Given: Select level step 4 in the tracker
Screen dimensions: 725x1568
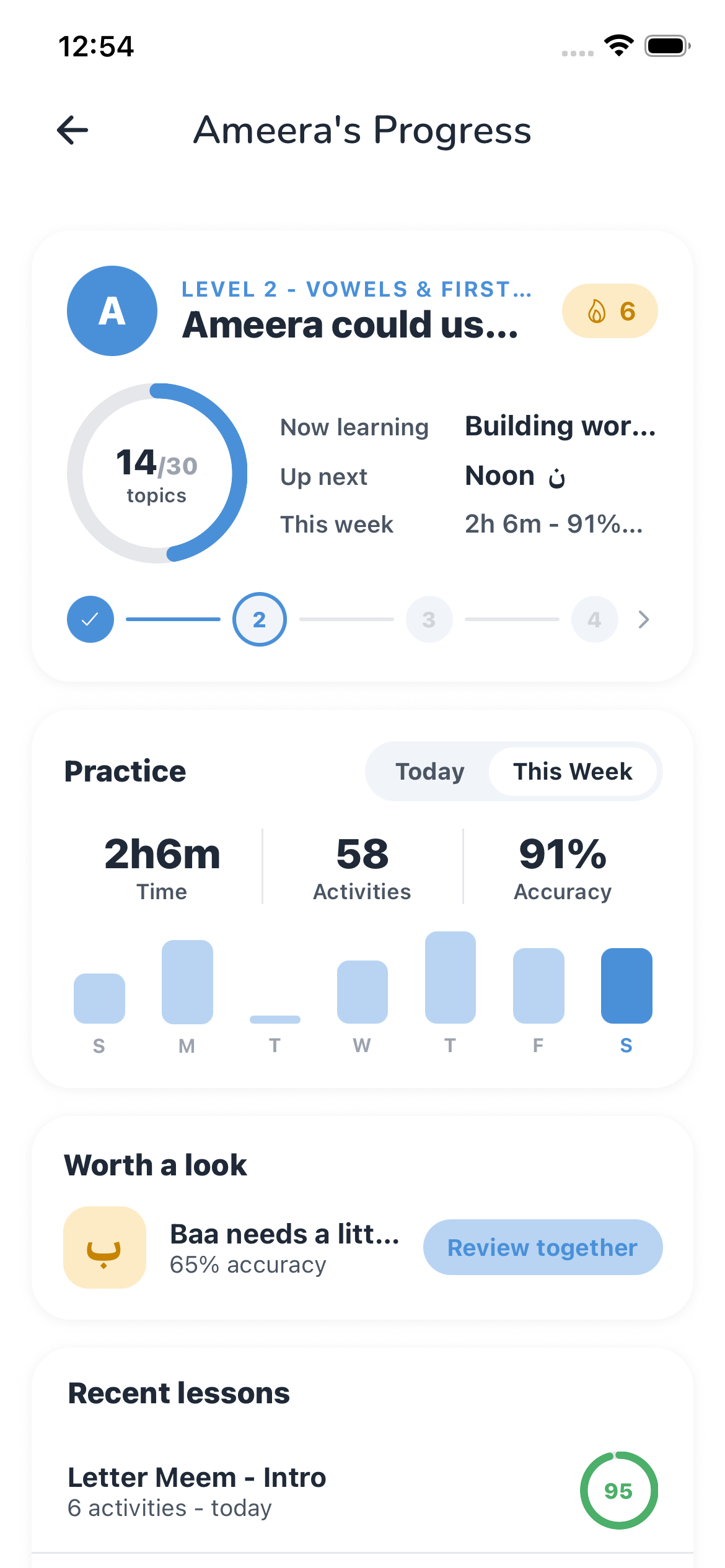Looking at the screenshot, I should pos(595,619).
